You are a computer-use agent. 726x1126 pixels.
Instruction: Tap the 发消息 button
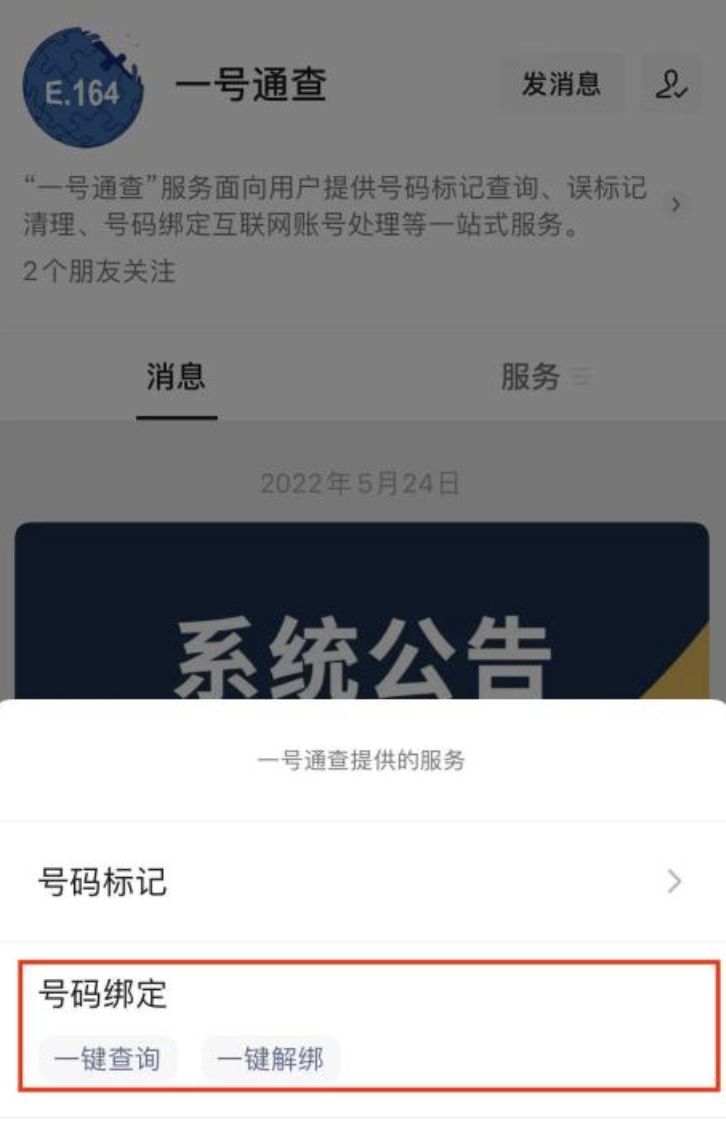point(561,85)
